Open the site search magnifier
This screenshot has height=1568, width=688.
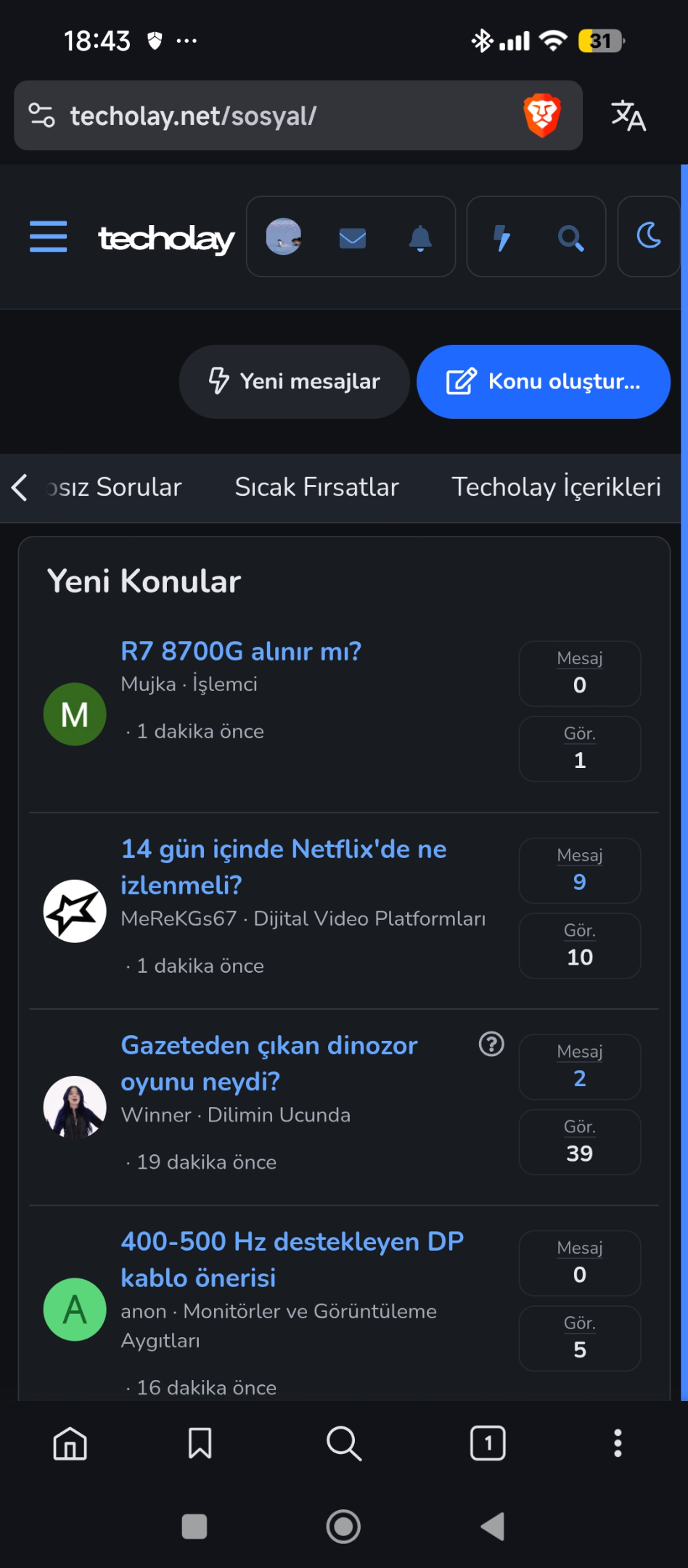pos(570,237)
